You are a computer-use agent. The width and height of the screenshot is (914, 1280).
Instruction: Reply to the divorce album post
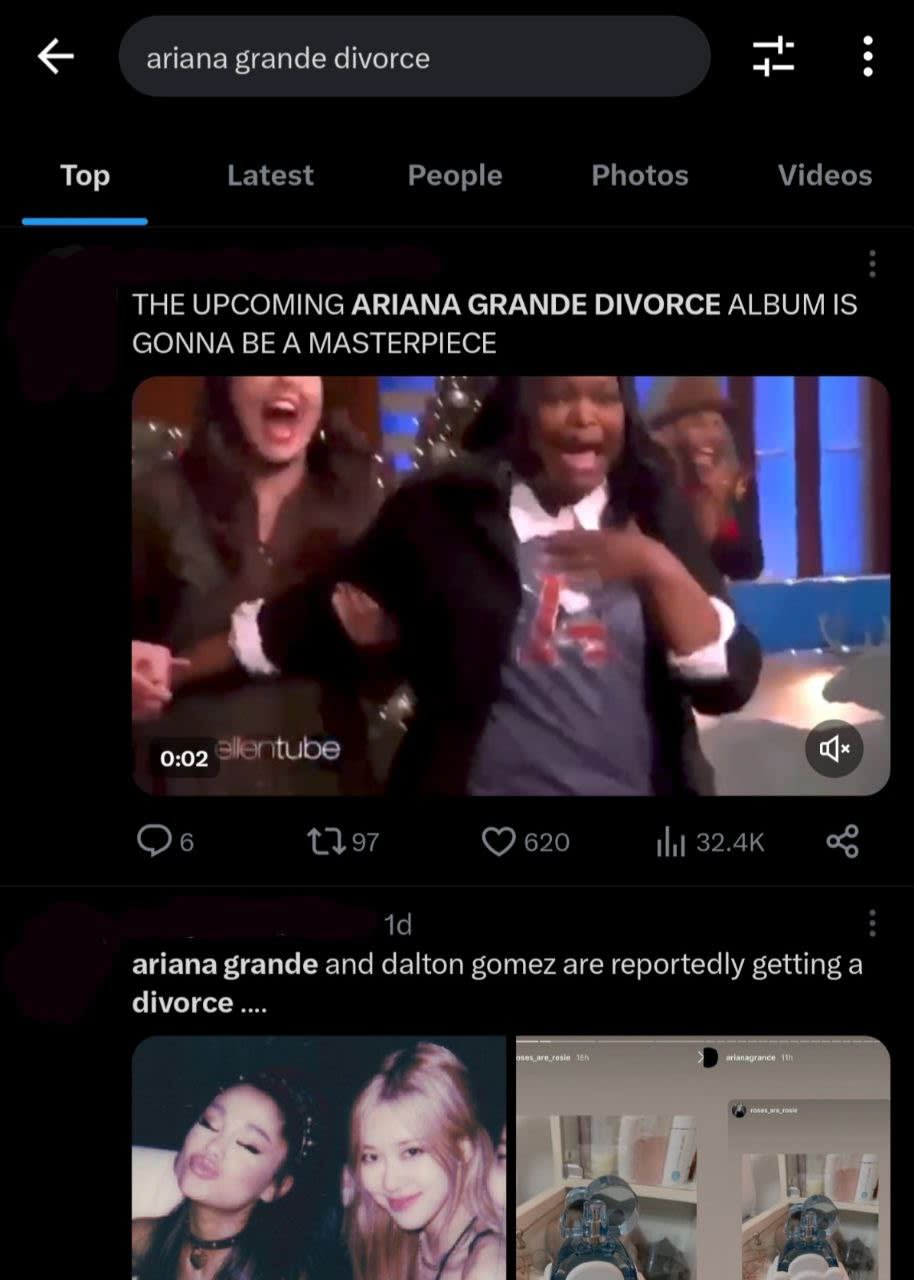[x=155, y=842]
